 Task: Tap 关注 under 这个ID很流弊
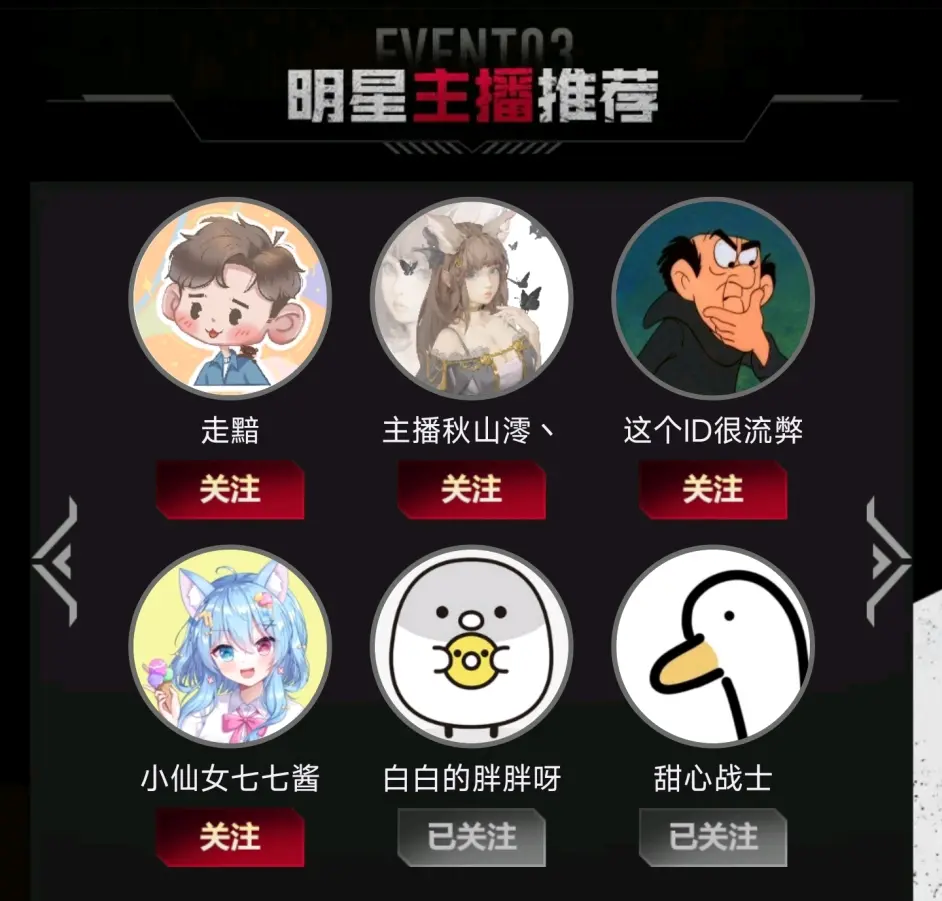pyautogui.click(x=713, y=490)
